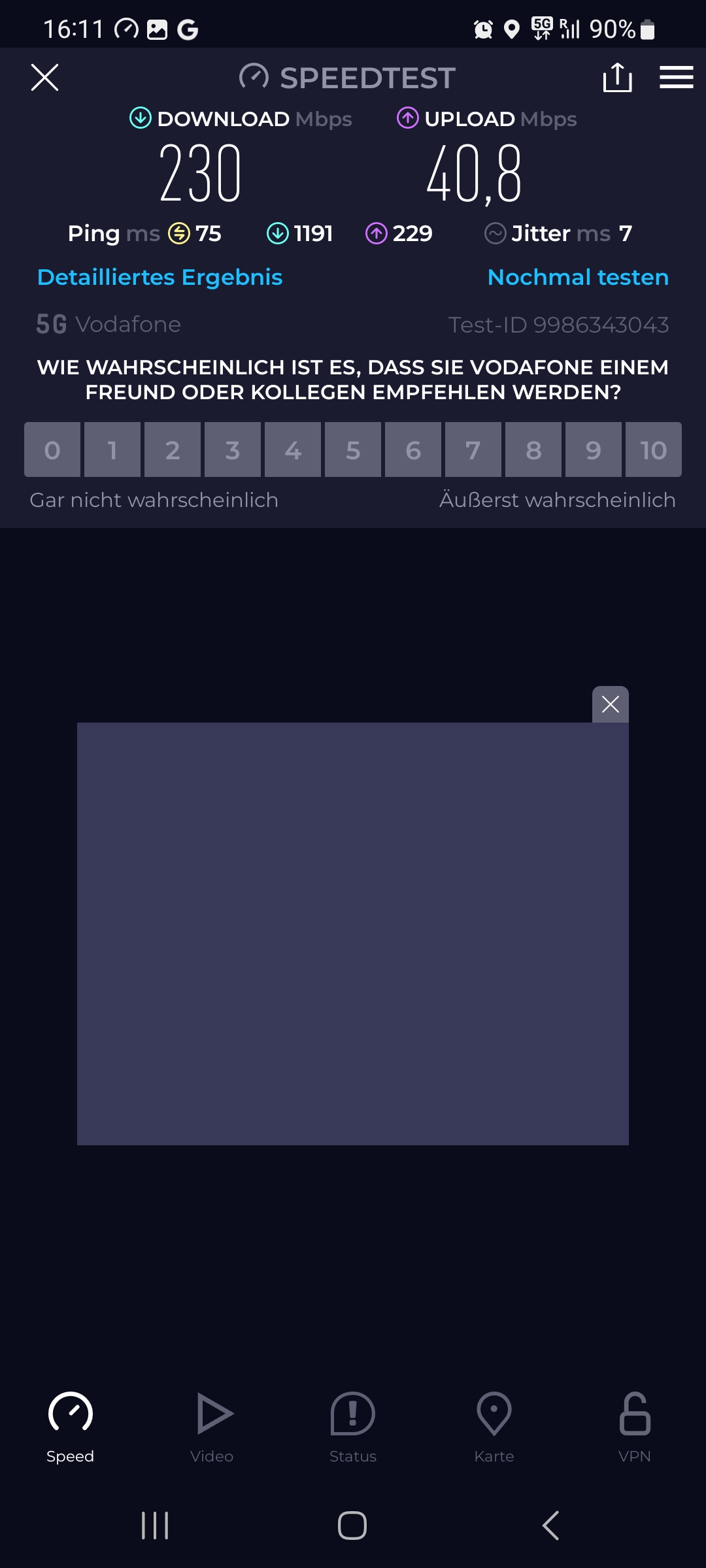706x1568 pixels.
Task: Go back using system back button
Action: click(550, 1526)
